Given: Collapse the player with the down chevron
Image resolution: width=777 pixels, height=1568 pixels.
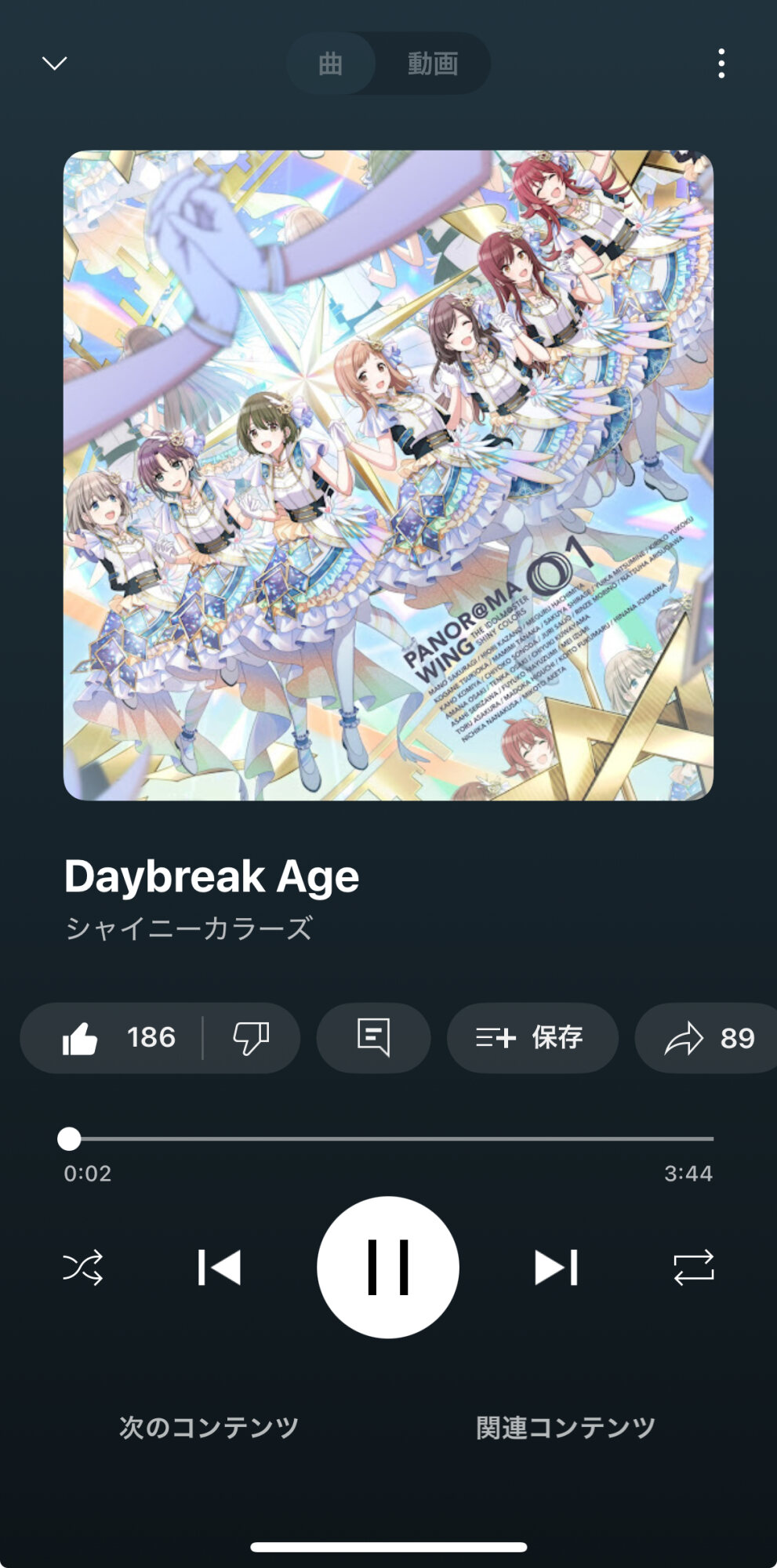Looking at the screenshot, I should (x=54, y=64).
